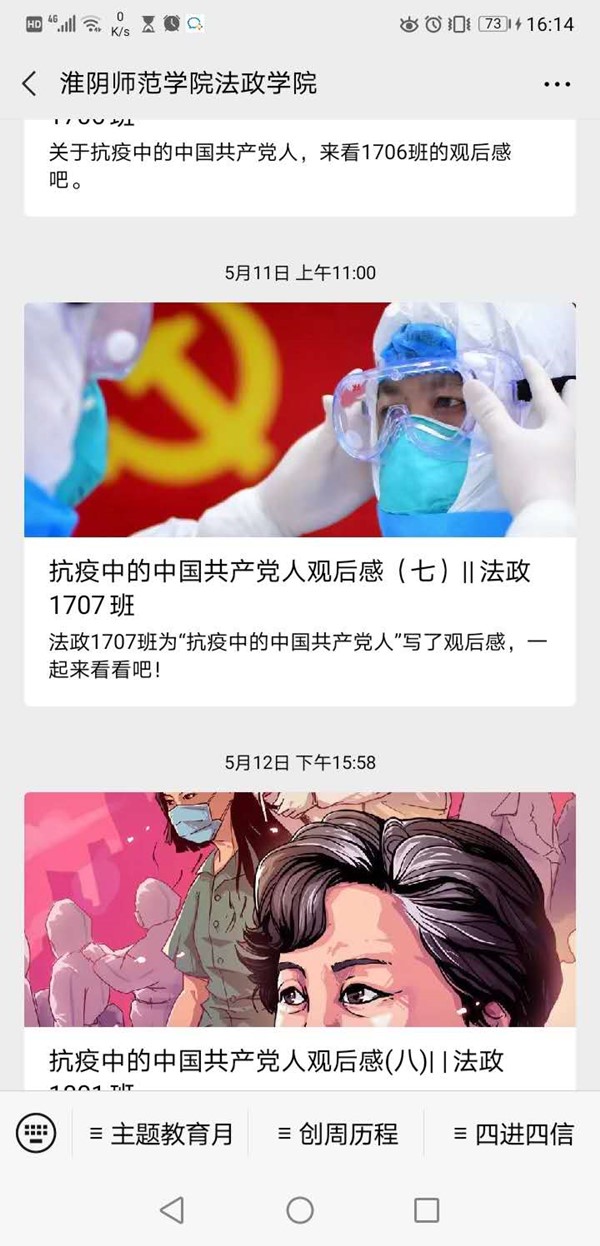Open the 1706班 观后感 article card
Image resolution: width=600 pixels, height=1246 pixels.
click(x=299, y=165)
